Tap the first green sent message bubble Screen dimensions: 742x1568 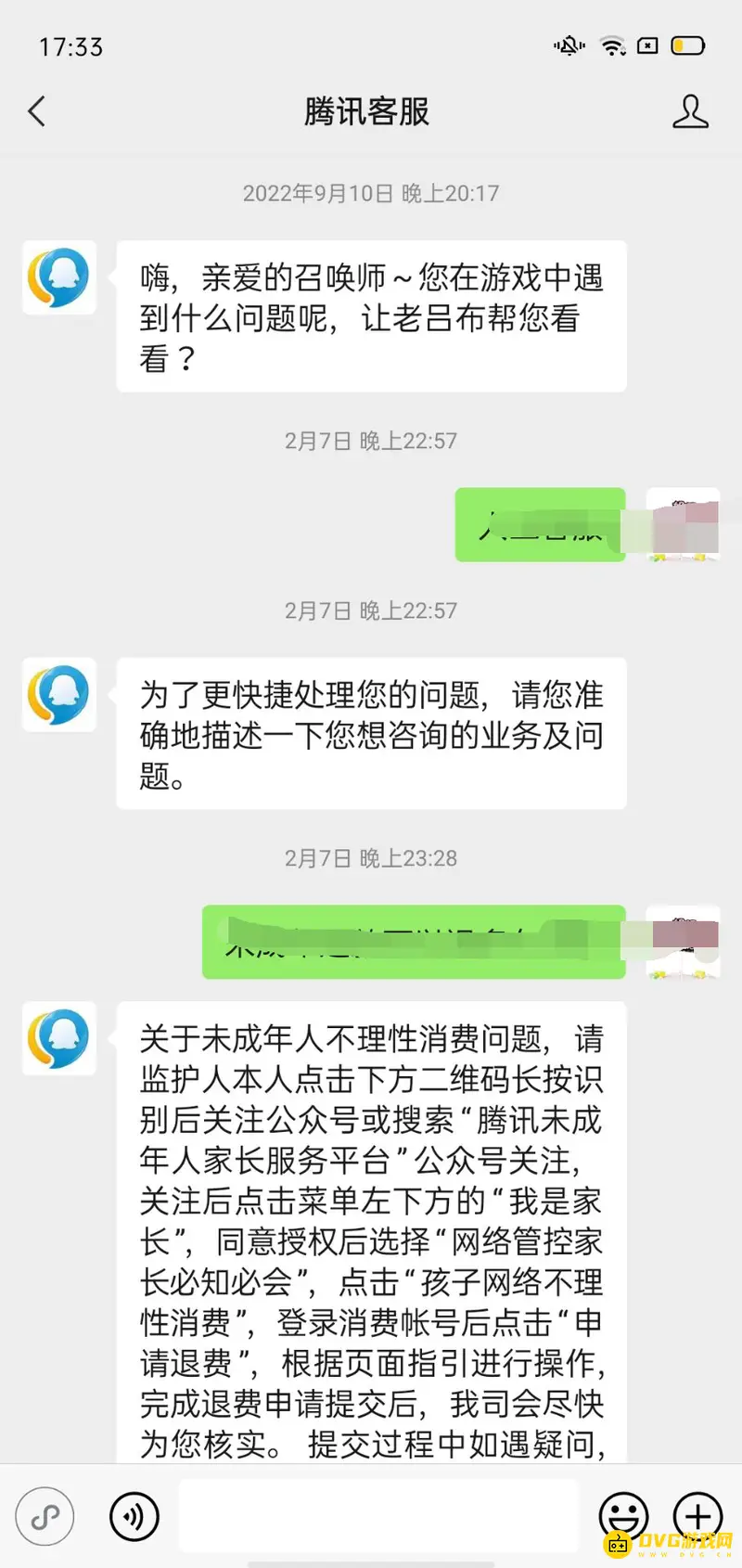[x=540, y=525]
